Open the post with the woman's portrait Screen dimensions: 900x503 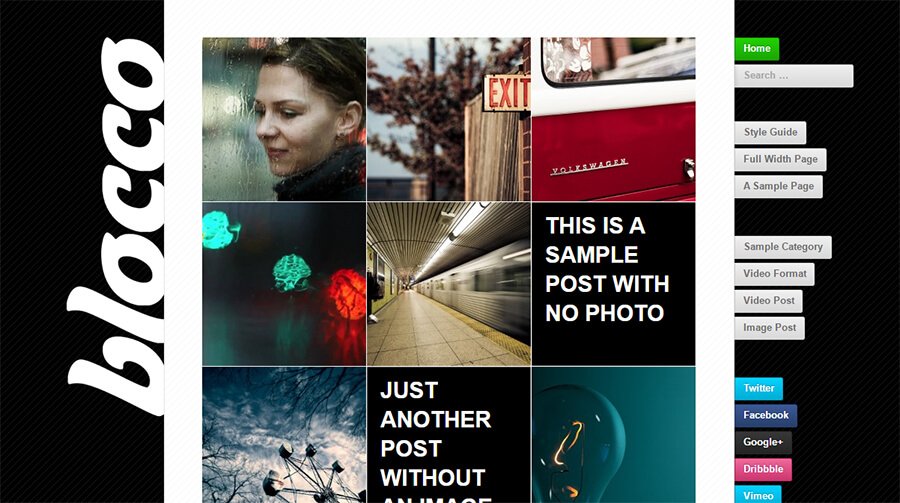click(x=284, y=120)
